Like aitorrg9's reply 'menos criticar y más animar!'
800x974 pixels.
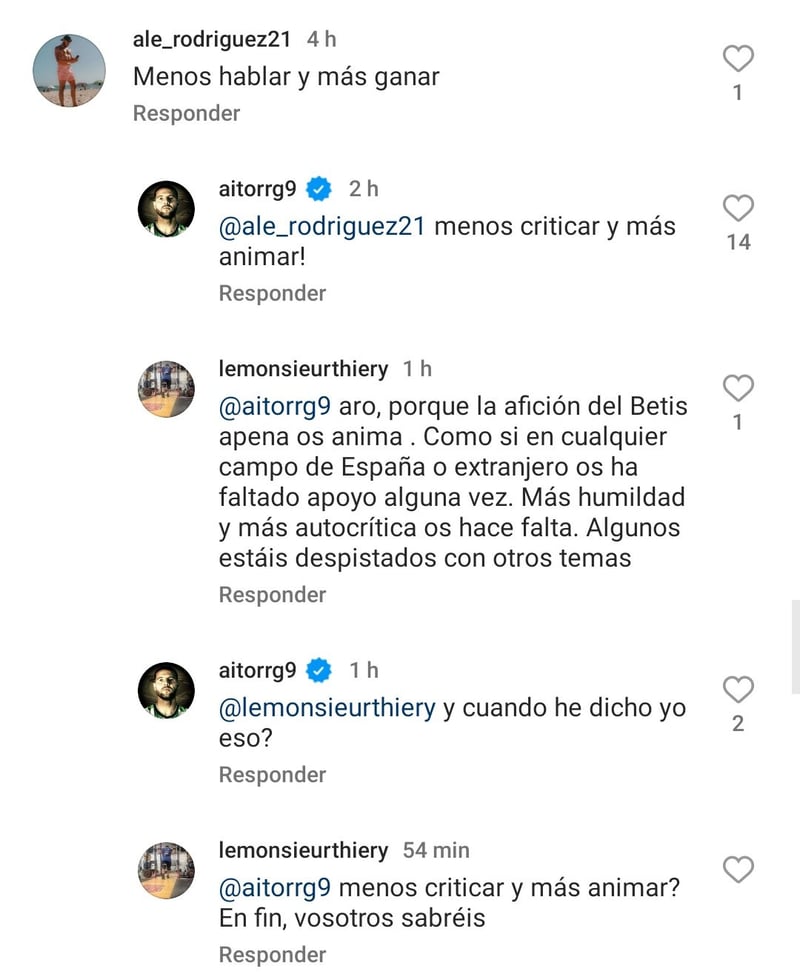click(738, 208)
